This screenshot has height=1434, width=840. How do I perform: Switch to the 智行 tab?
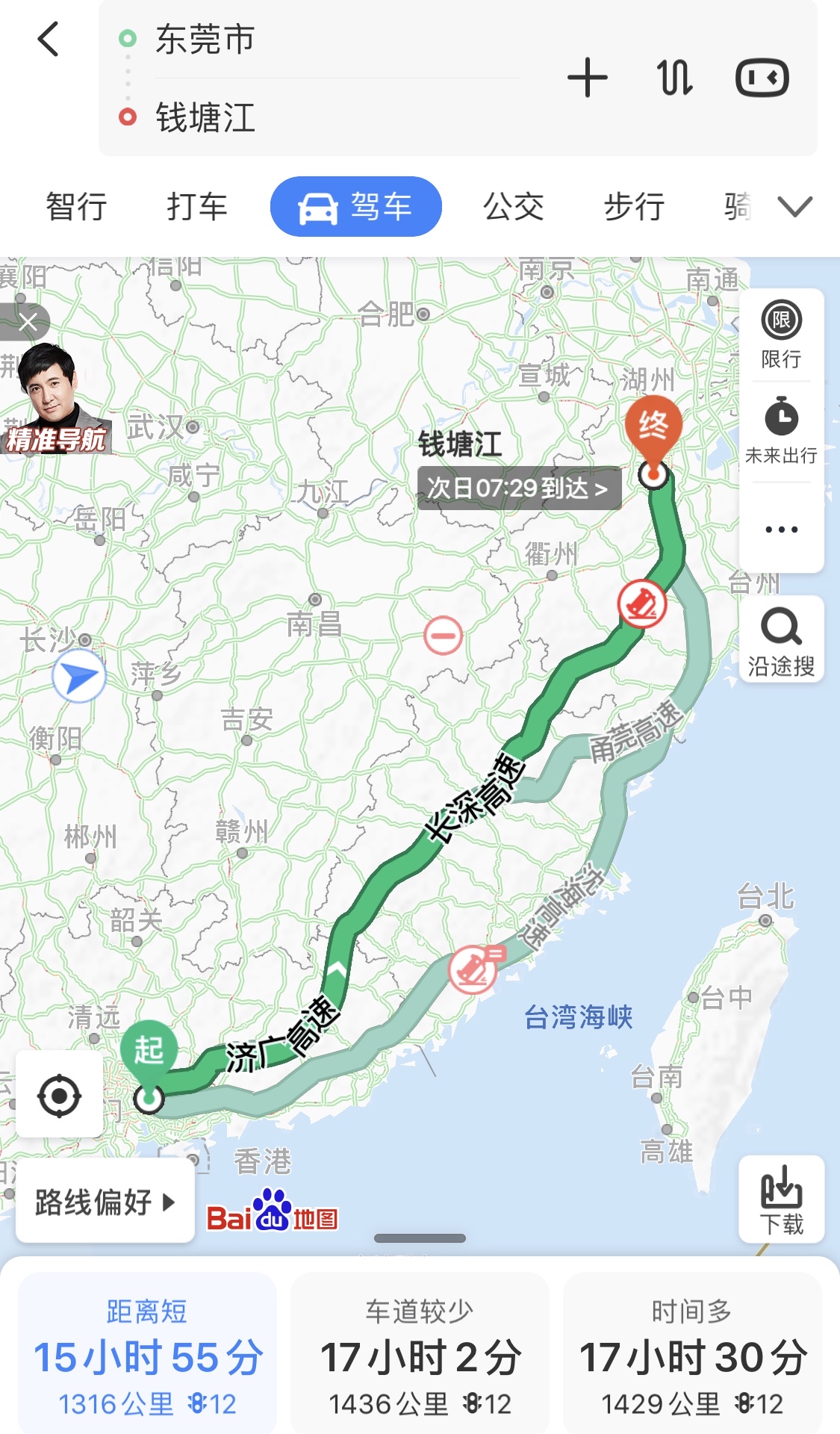[76, 206]
